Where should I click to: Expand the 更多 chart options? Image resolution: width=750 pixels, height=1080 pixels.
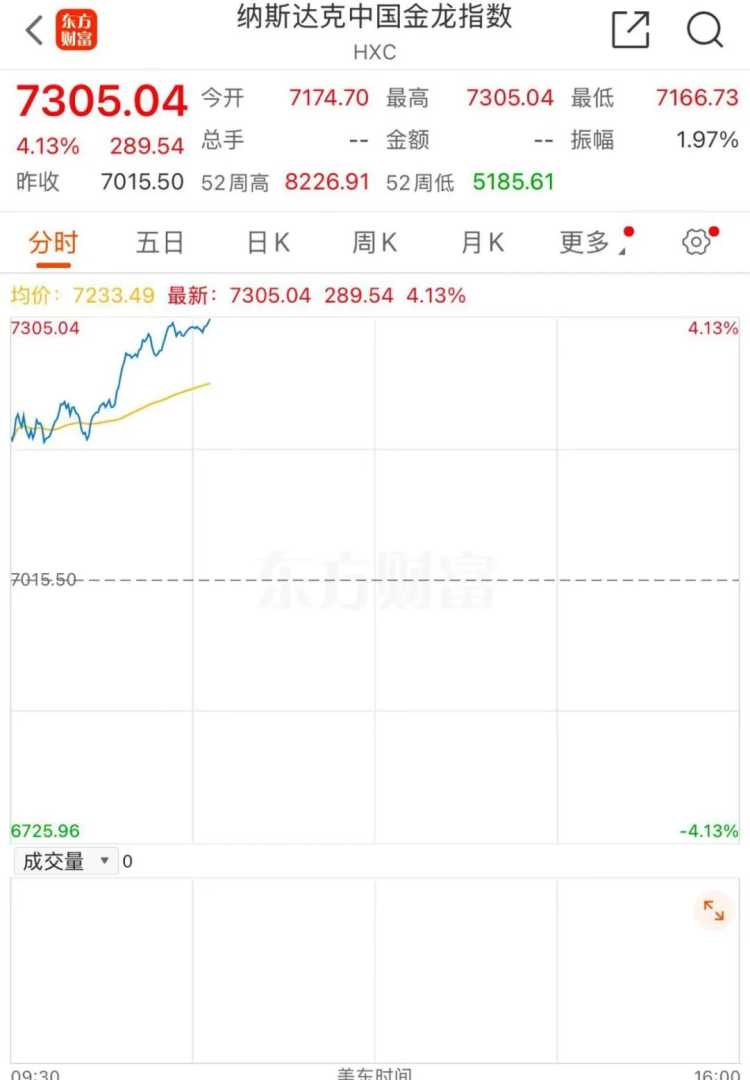pyautogui.click(x=590, y=242)
